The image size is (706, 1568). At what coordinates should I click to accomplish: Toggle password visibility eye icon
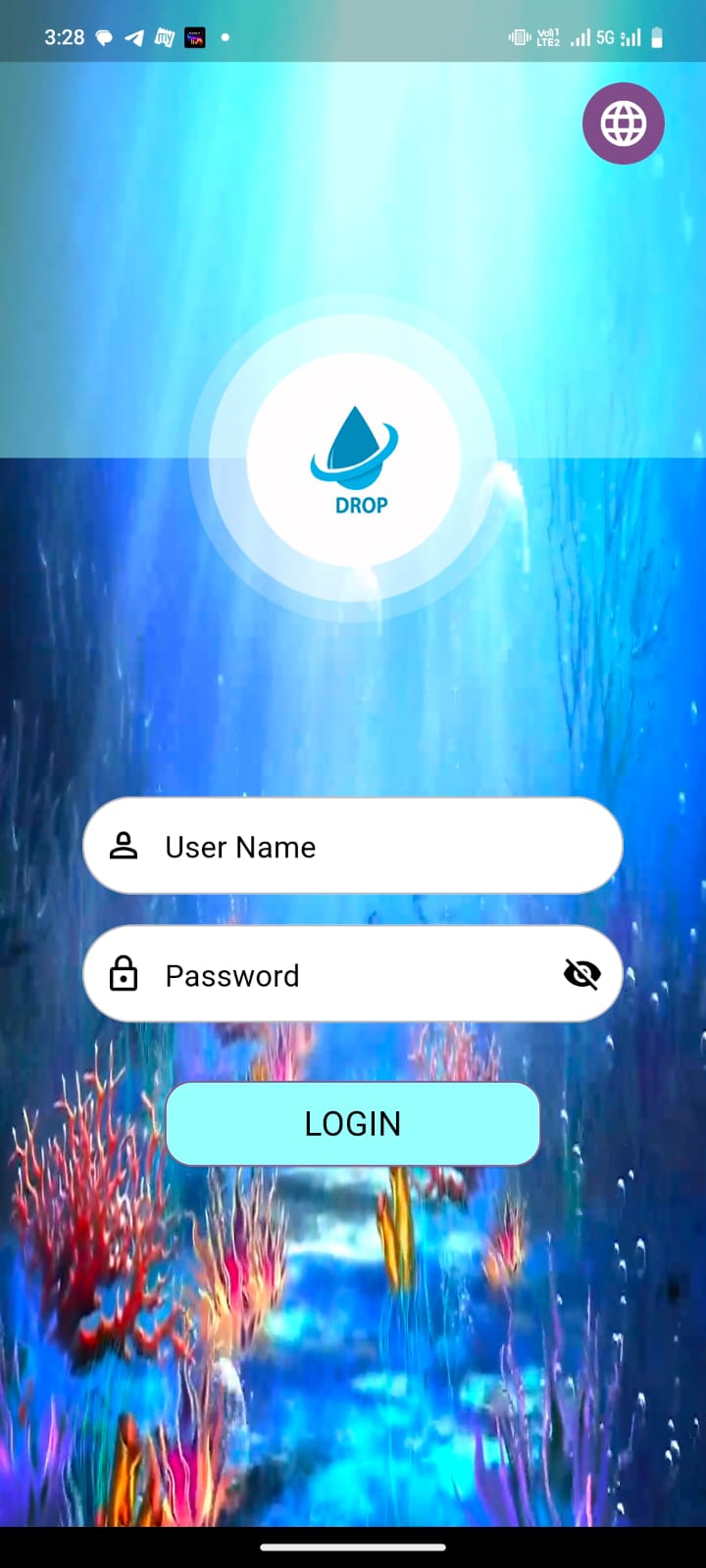[x=581, y=974]
